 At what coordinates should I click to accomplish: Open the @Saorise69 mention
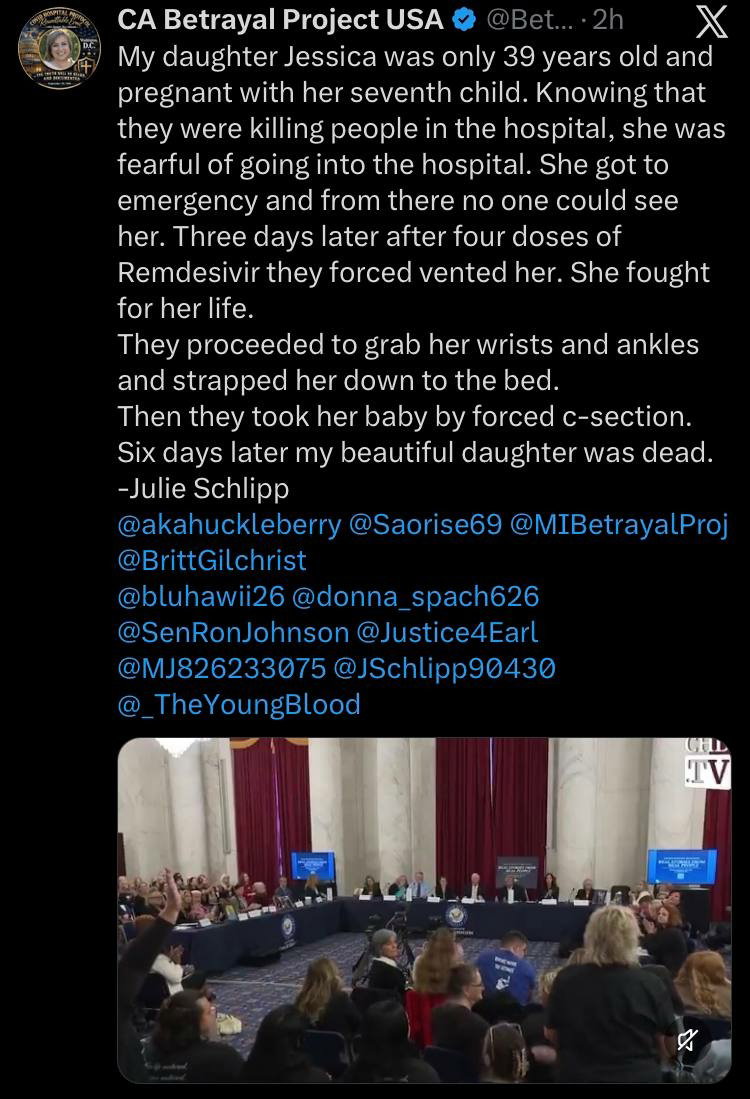pos(425,524)
